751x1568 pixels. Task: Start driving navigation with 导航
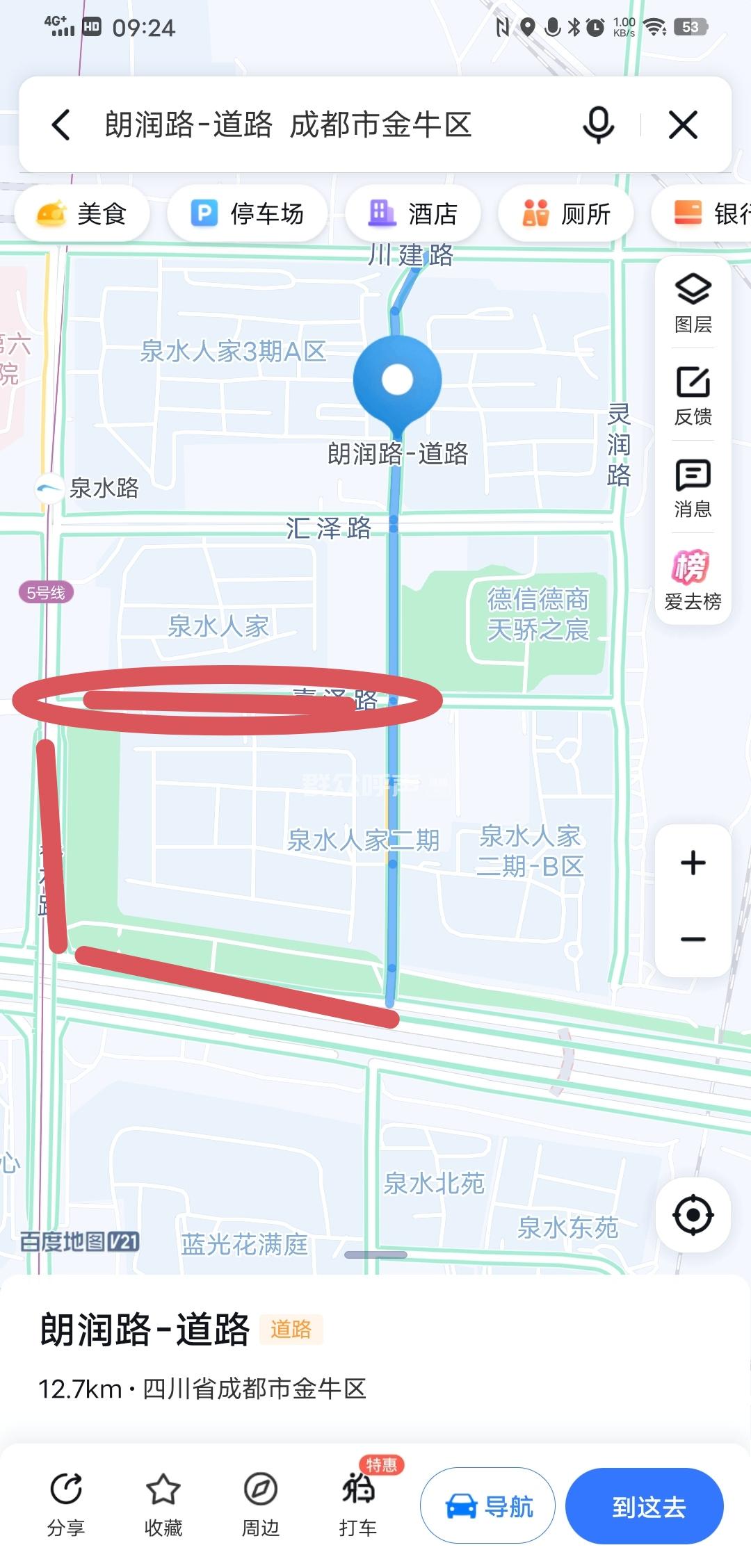coord(488,1506)
